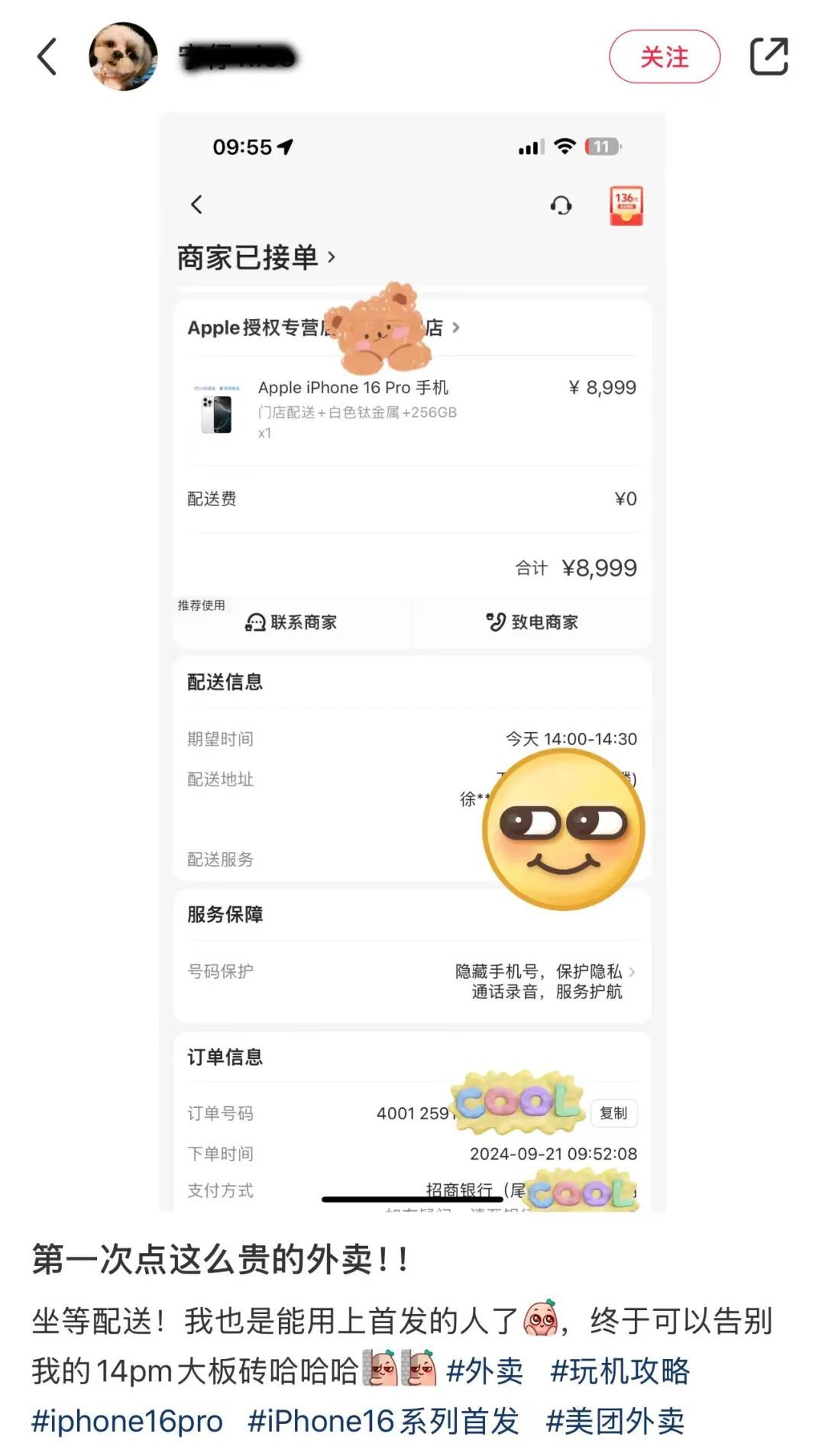
Task: Share this post
Action: click(x=768, y=57)
